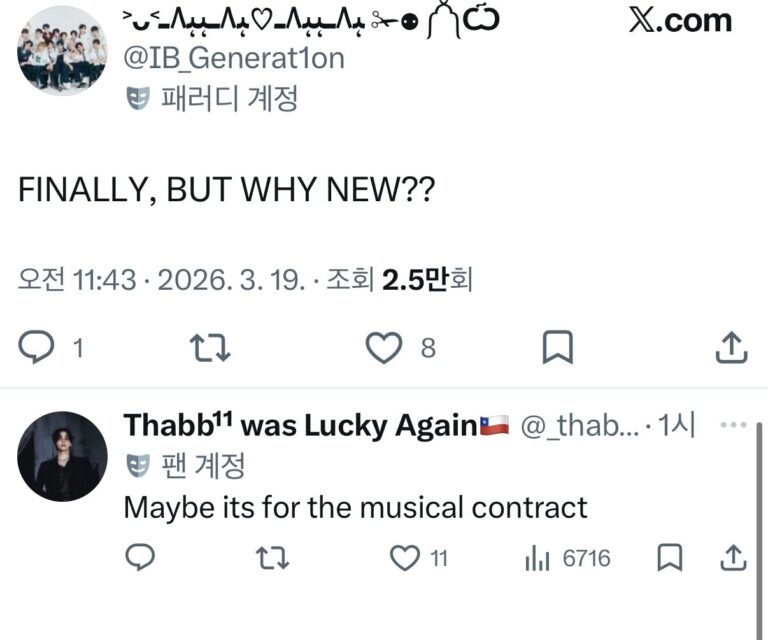View analytics showing 6716 views
768x640 pixels.
(x=538, y=558)
